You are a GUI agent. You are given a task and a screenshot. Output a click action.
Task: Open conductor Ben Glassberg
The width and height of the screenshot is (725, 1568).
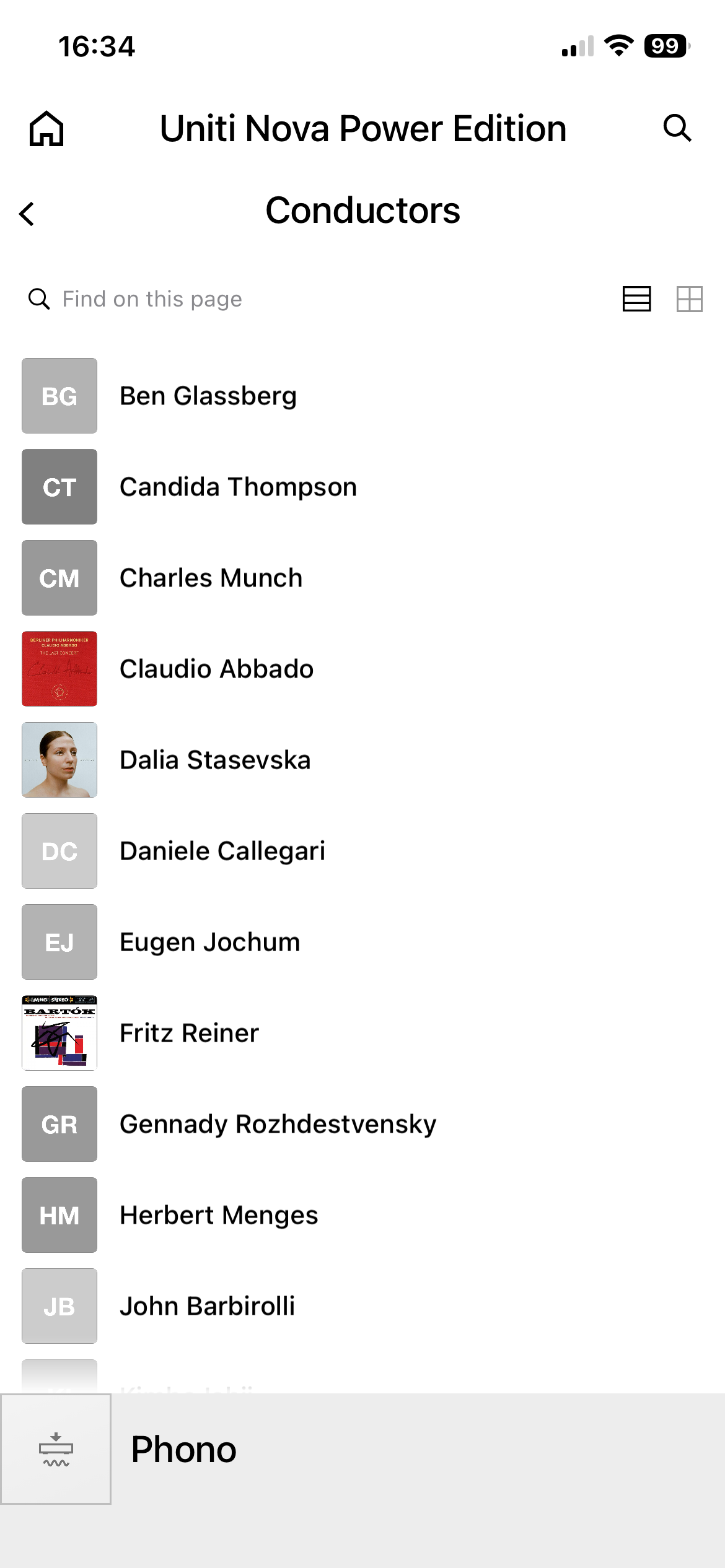click(208, 396)
